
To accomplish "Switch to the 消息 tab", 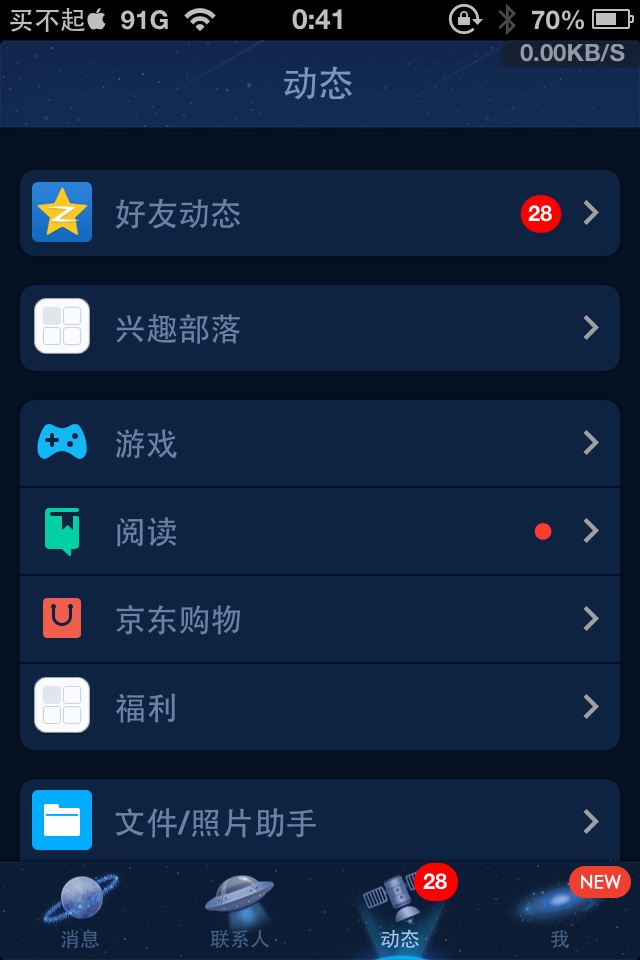I will [x=80, y=912].
